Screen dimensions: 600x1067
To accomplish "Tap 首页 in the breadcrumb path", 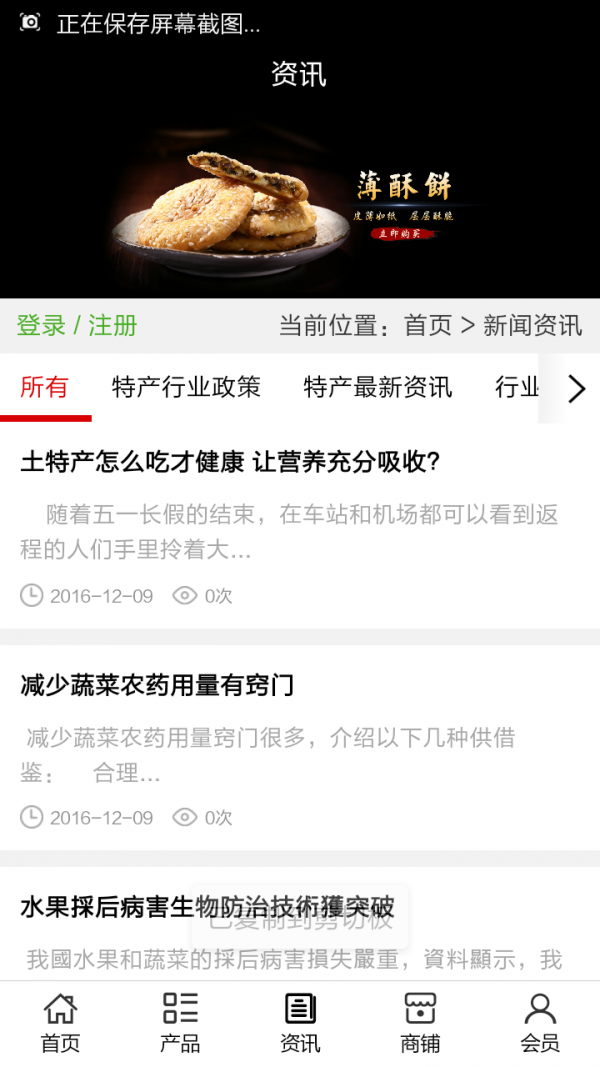I will (x=428, y=325).
